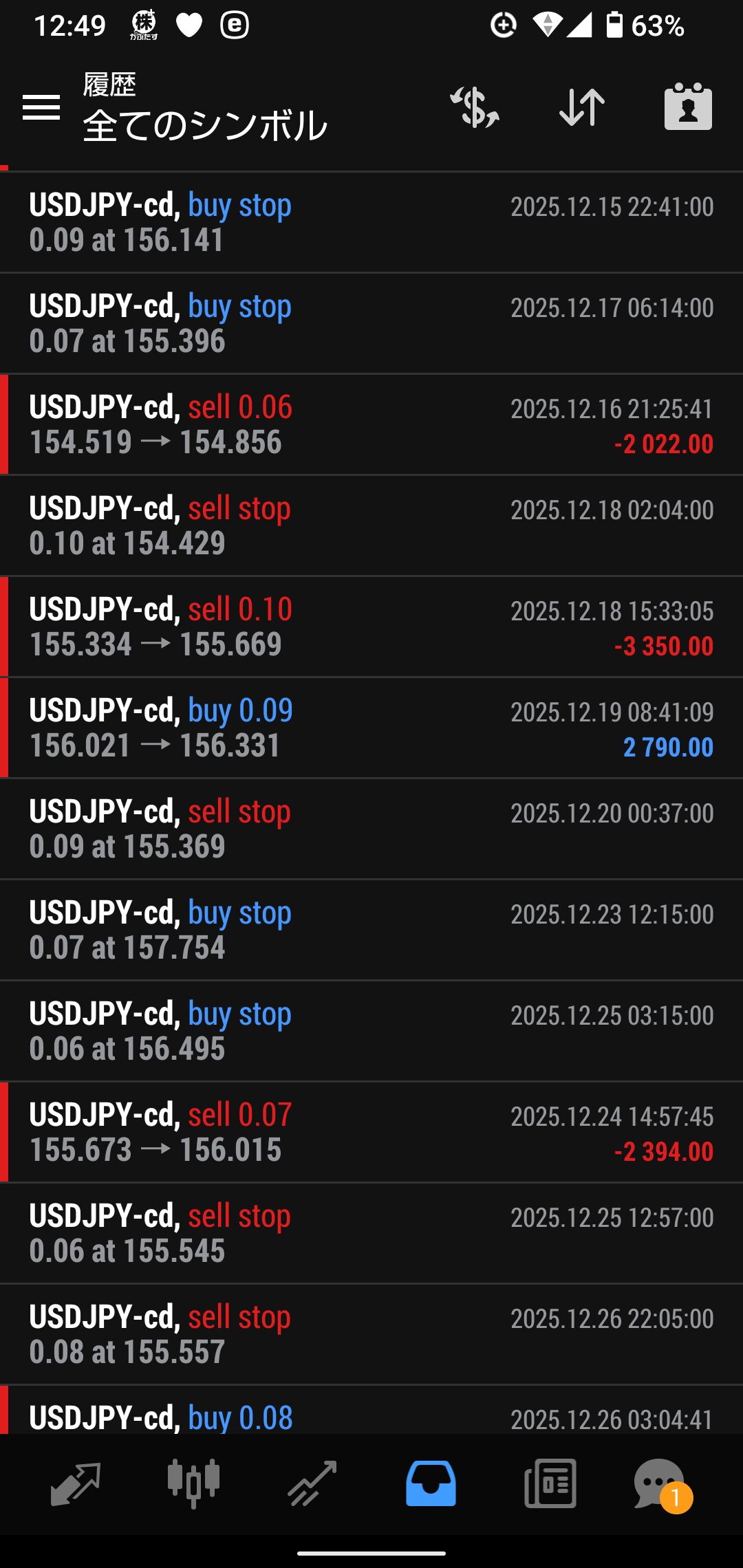The image size is (743, 1568).
Task: Expand buy 0.09 deal with 2 790.00 profit
Action: 371,728
